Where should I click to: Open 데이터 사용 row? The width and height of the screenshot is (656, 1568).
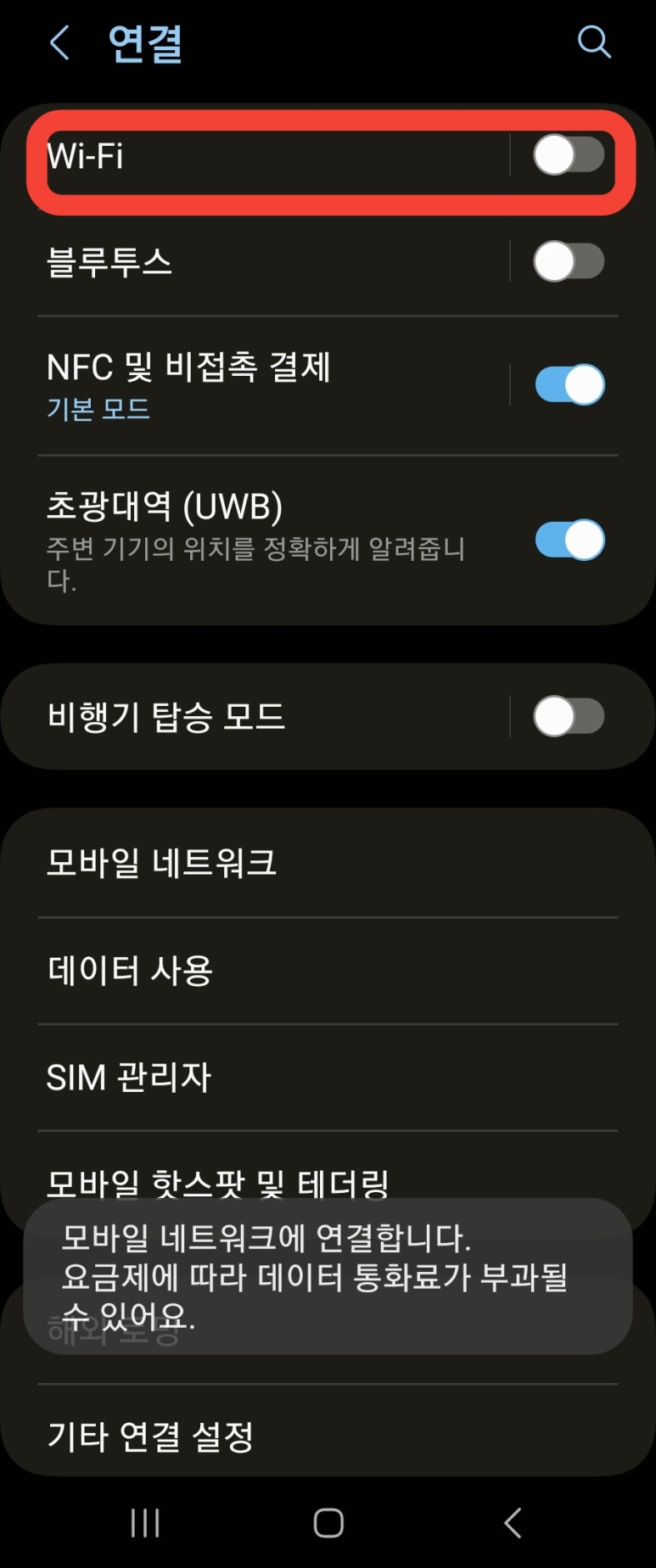tap(255, 970)
